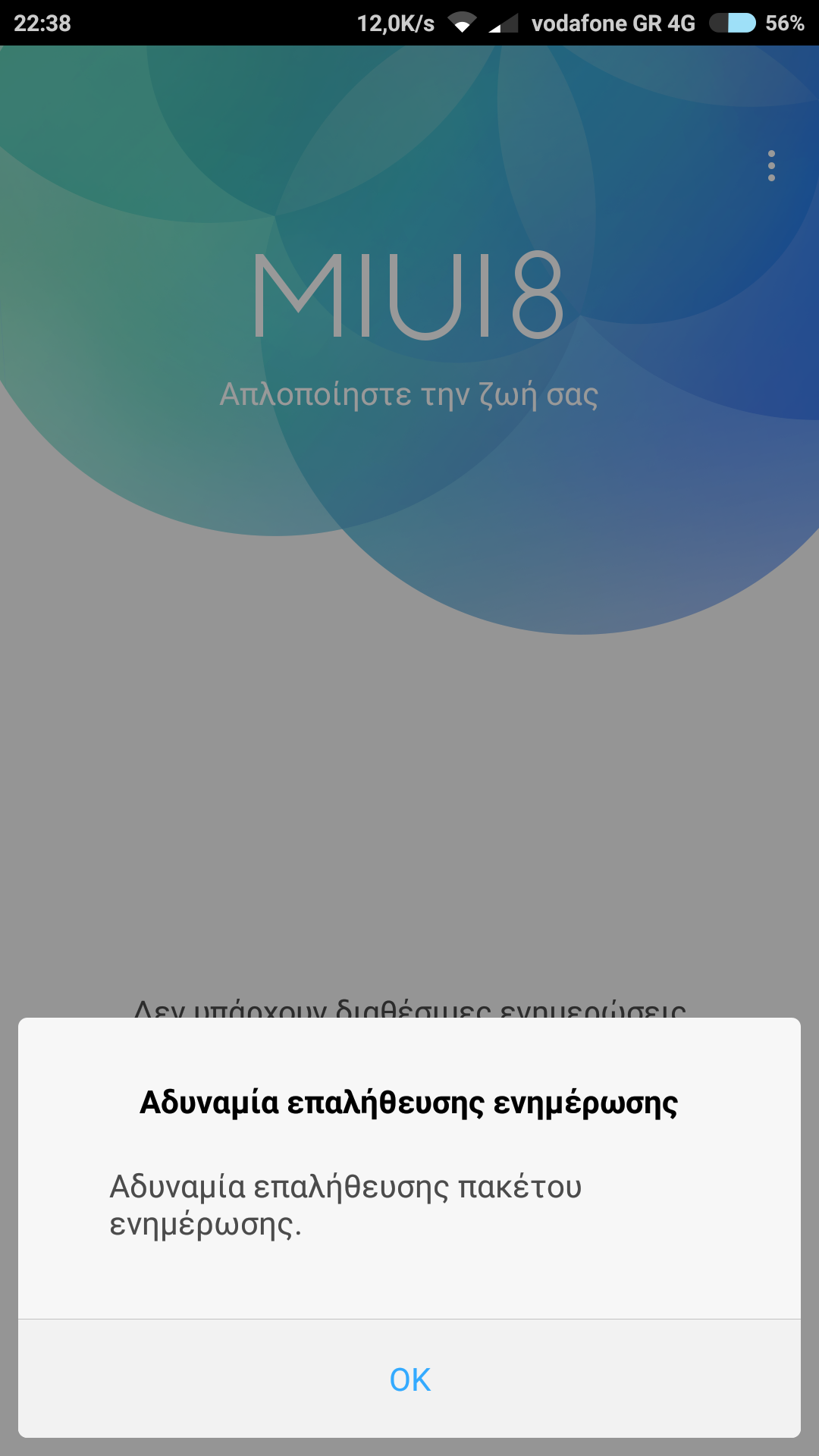Tap OK to dismiss the verification error
The height and width of the screenshot is (1456, 819).
[x=409, y=1379]
